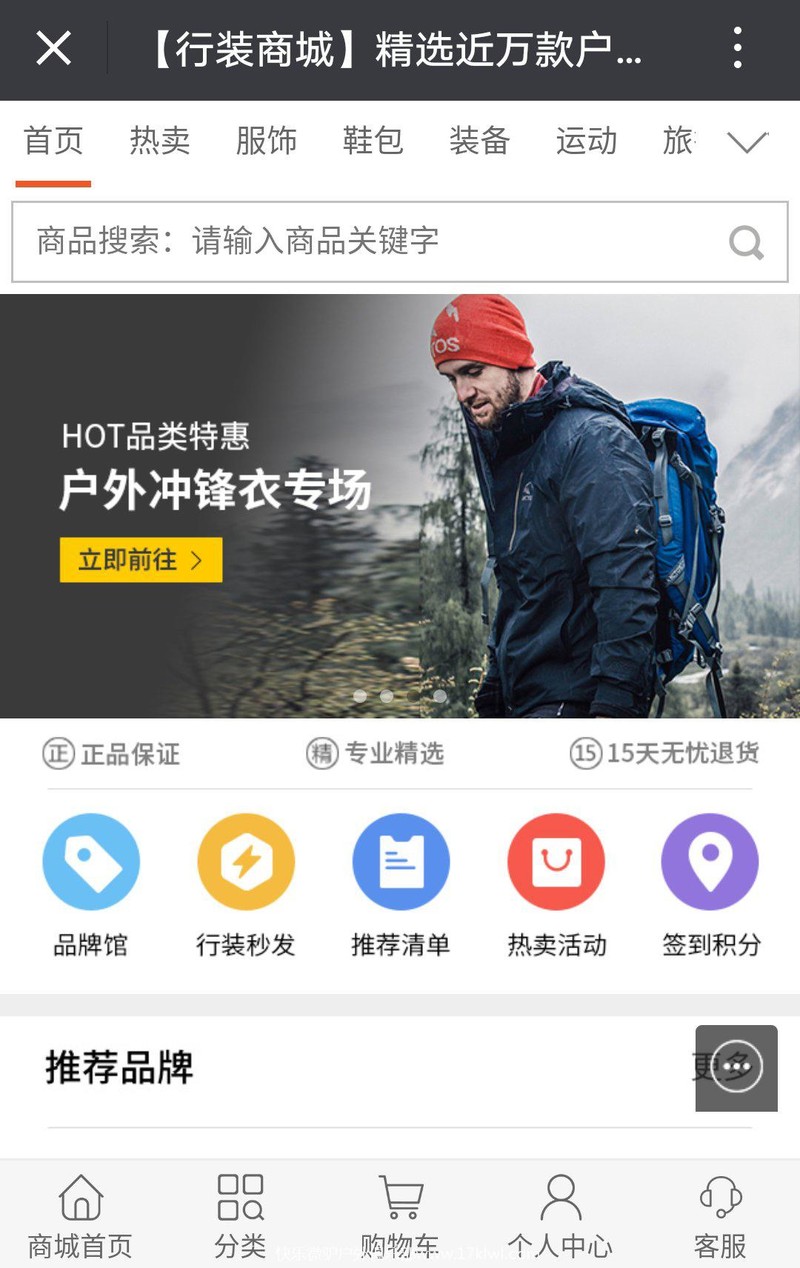Open 热卖活动 shortcut
Image resolution: width=800 pixels, height=1268 pixels.
556,886
